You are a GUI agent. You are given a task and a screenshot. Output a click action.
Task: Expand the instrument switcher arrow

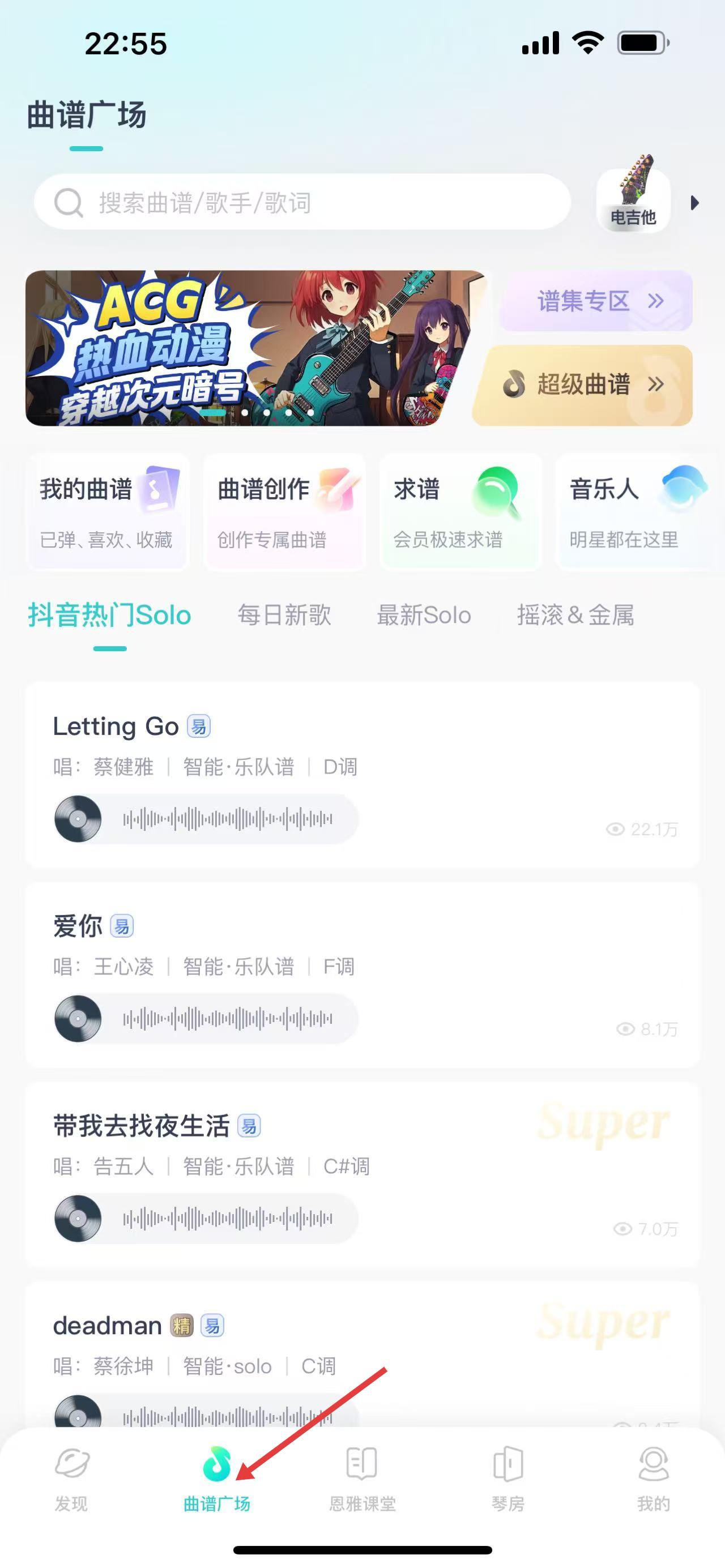695,203
